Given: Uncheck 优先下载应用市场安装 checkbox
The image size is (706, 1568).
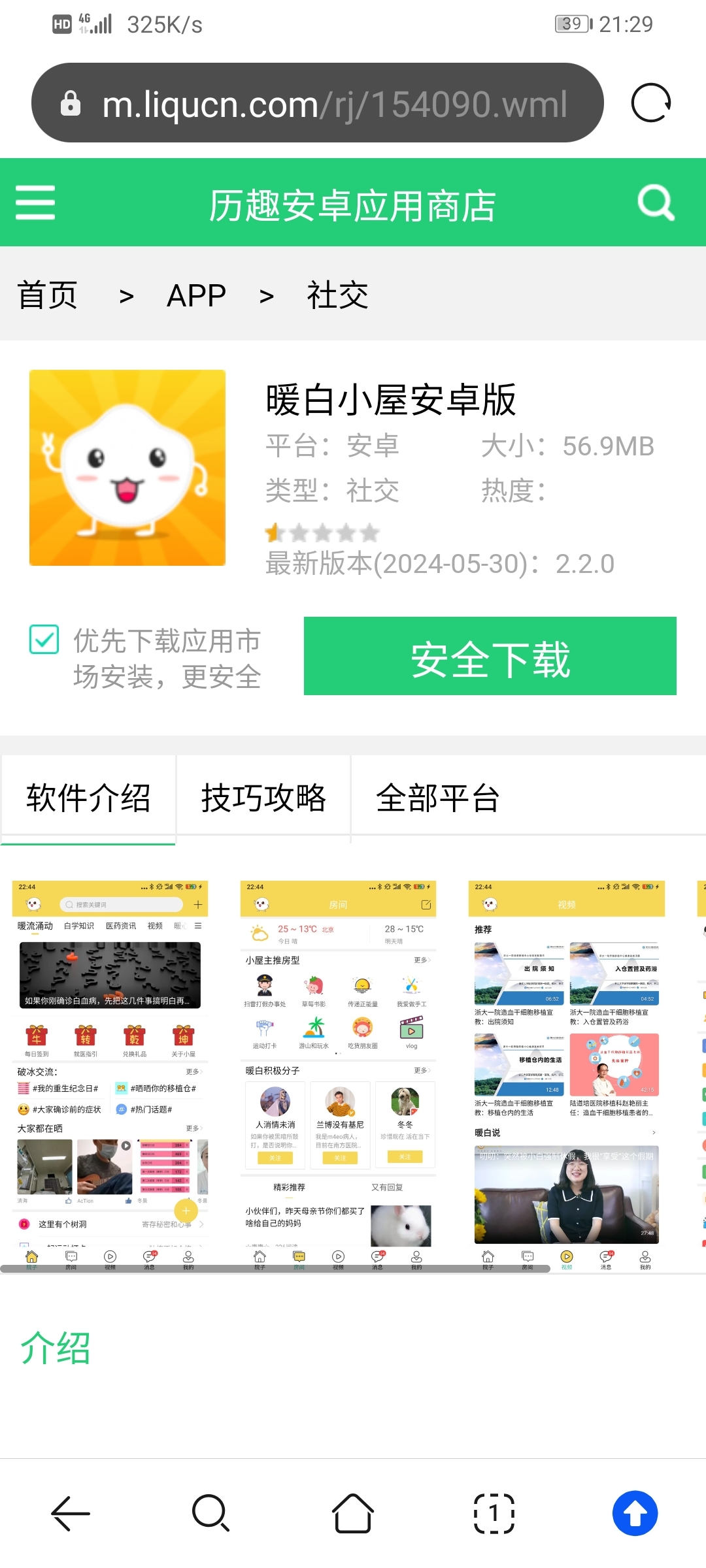Looking at the screenshot, I should point(44,640).
